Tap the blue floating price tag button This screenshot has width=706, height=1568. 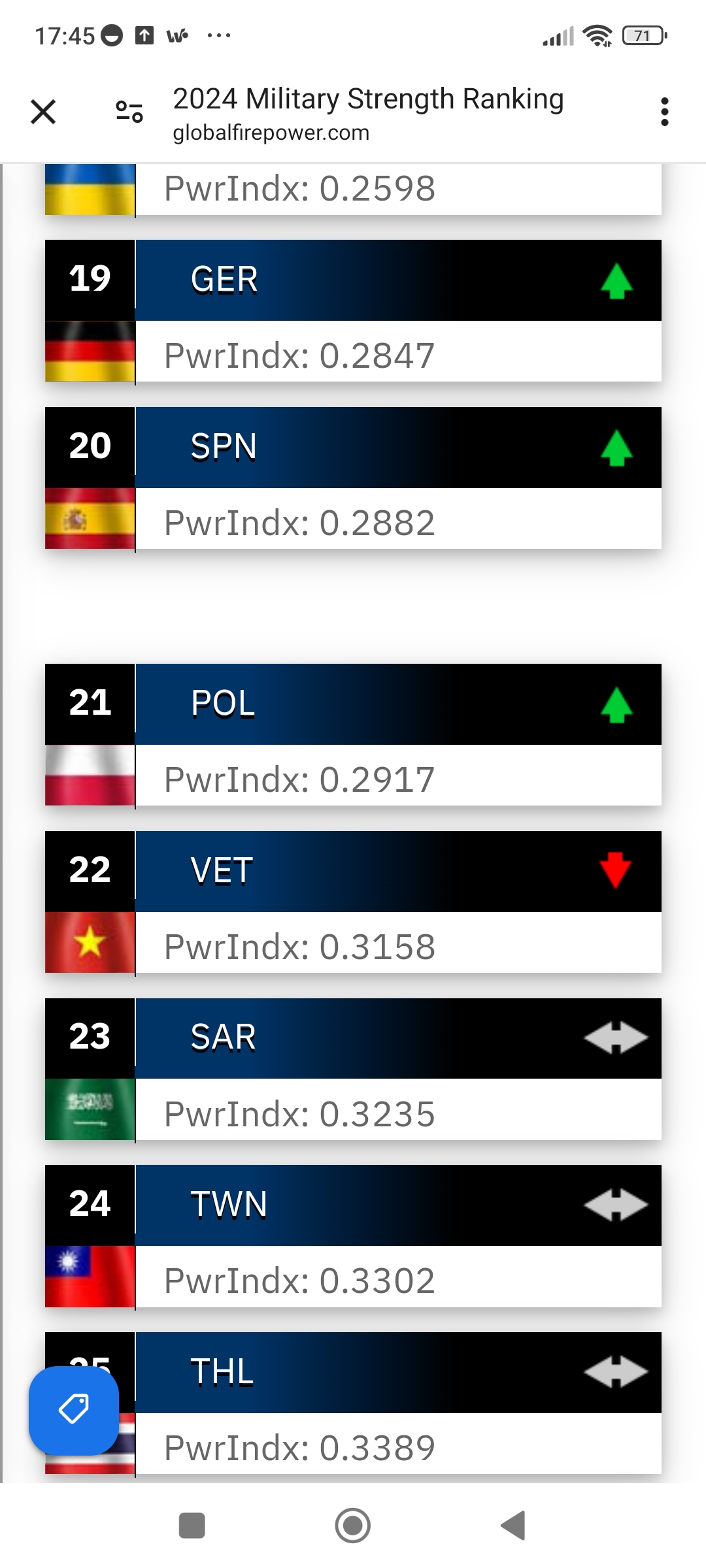click(x=74, y=1411)
